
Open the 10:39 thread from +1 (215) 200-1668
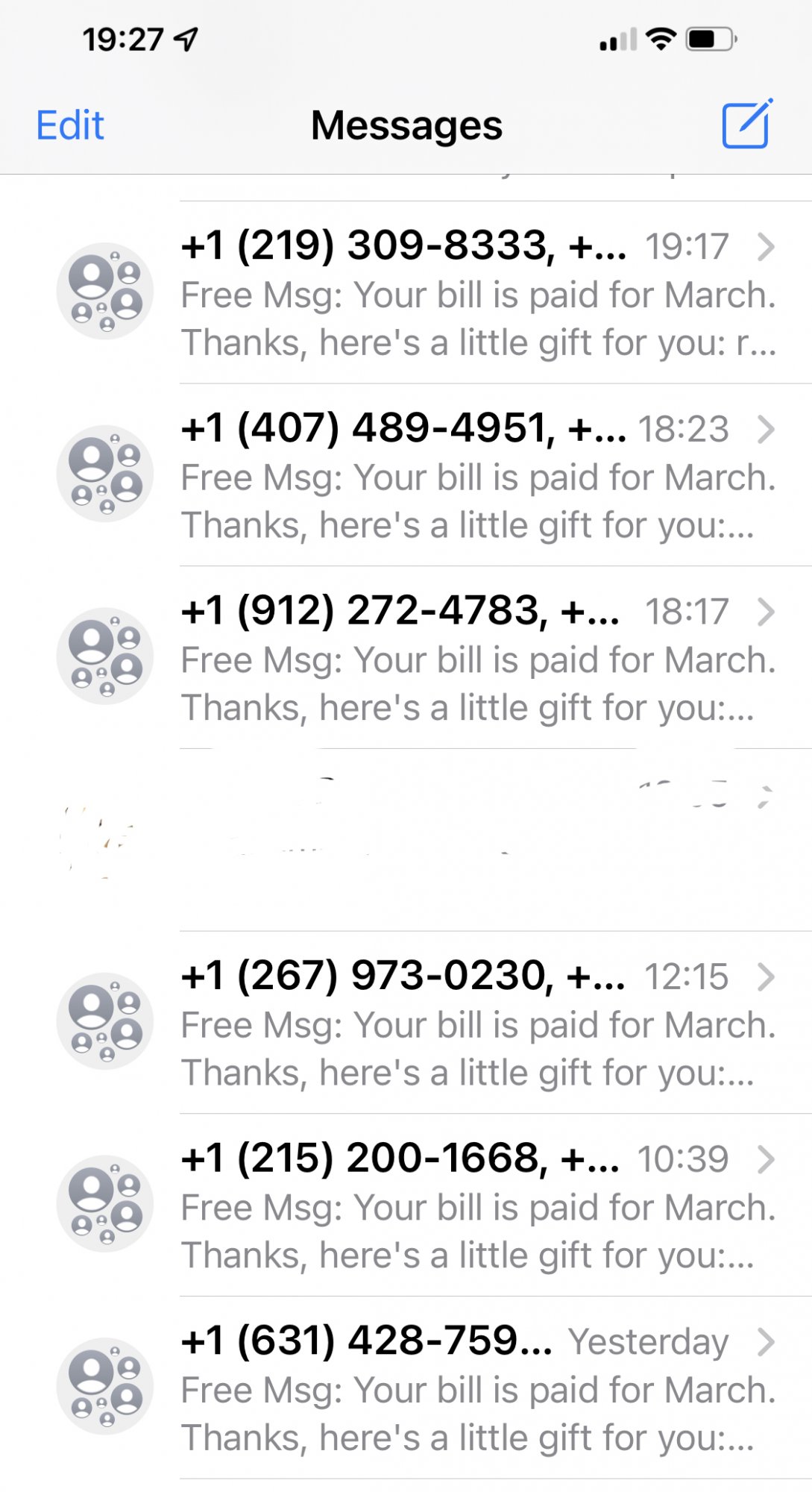tap(477, 1206)
